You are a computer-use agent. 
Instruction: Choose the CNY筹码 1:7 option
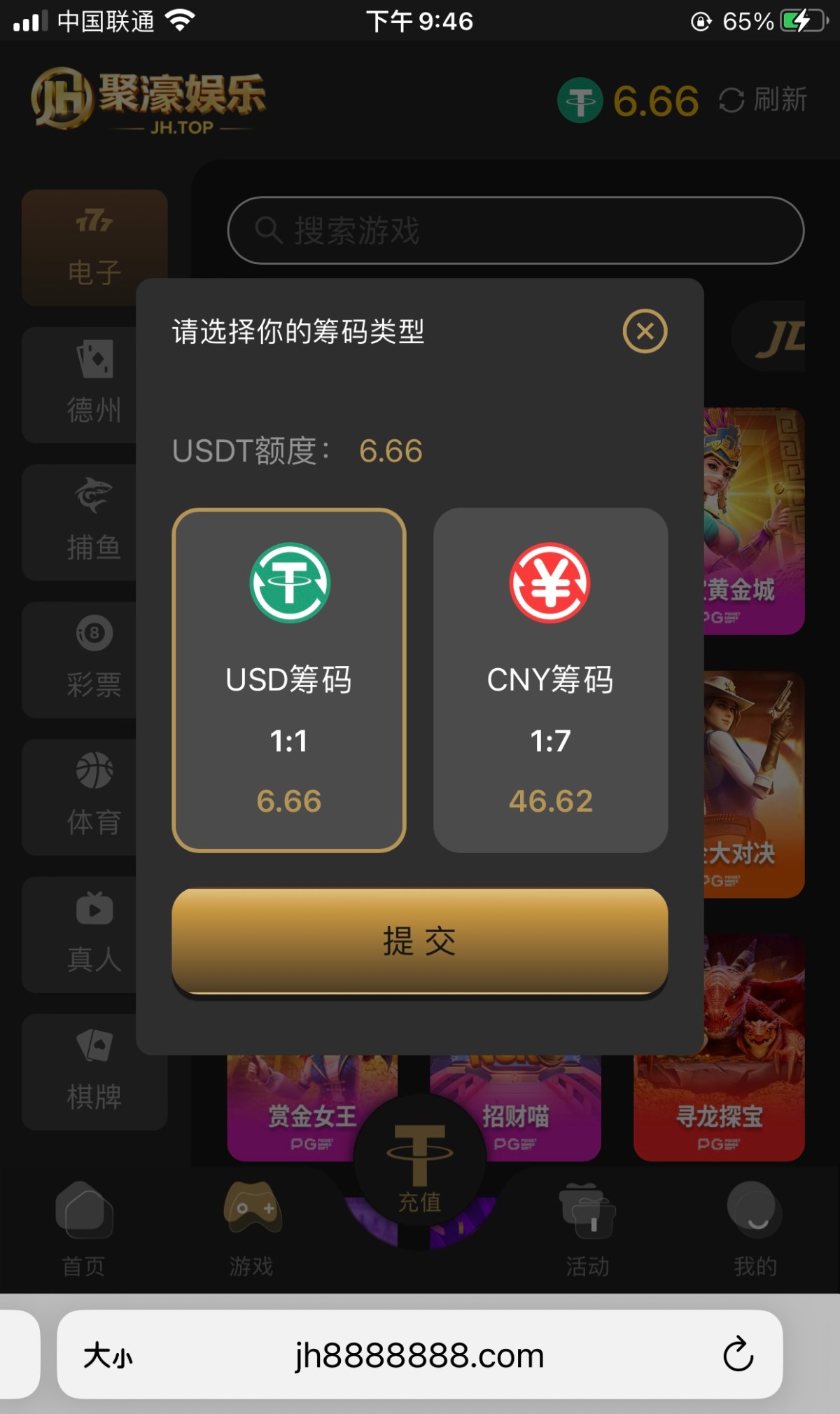click(550, 679)
